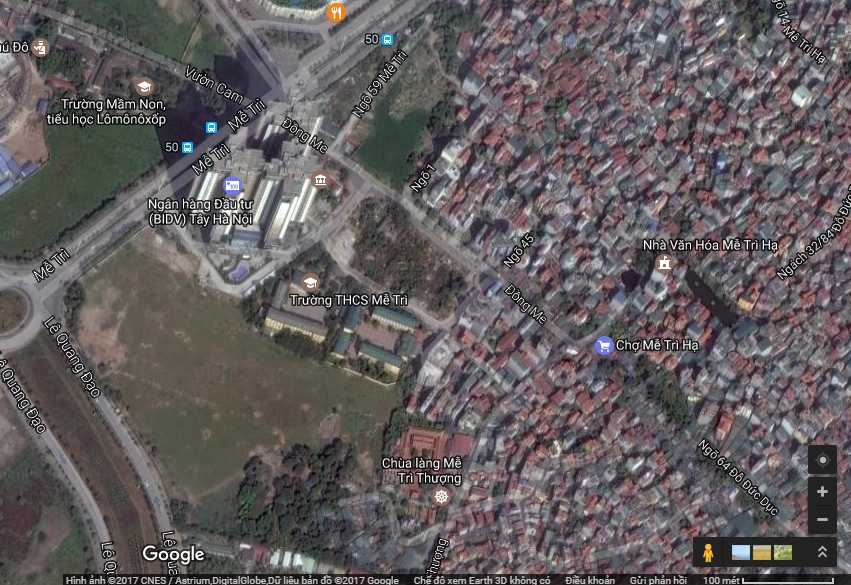The image size is (851, 585).
Task: Select the restaurant marker at the top
Action: [336, 11]
